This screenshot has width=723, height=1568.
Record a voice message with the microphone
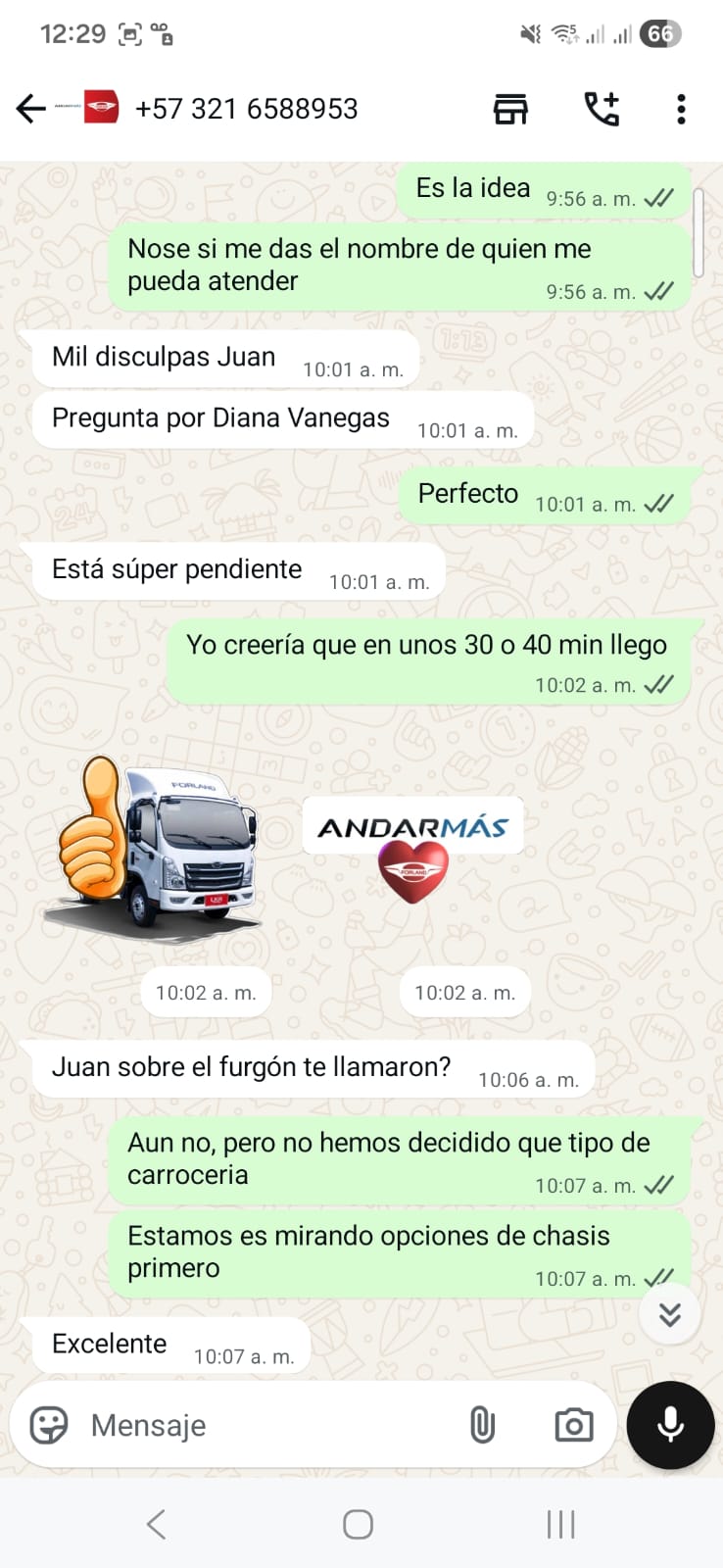coord(670,1425)
